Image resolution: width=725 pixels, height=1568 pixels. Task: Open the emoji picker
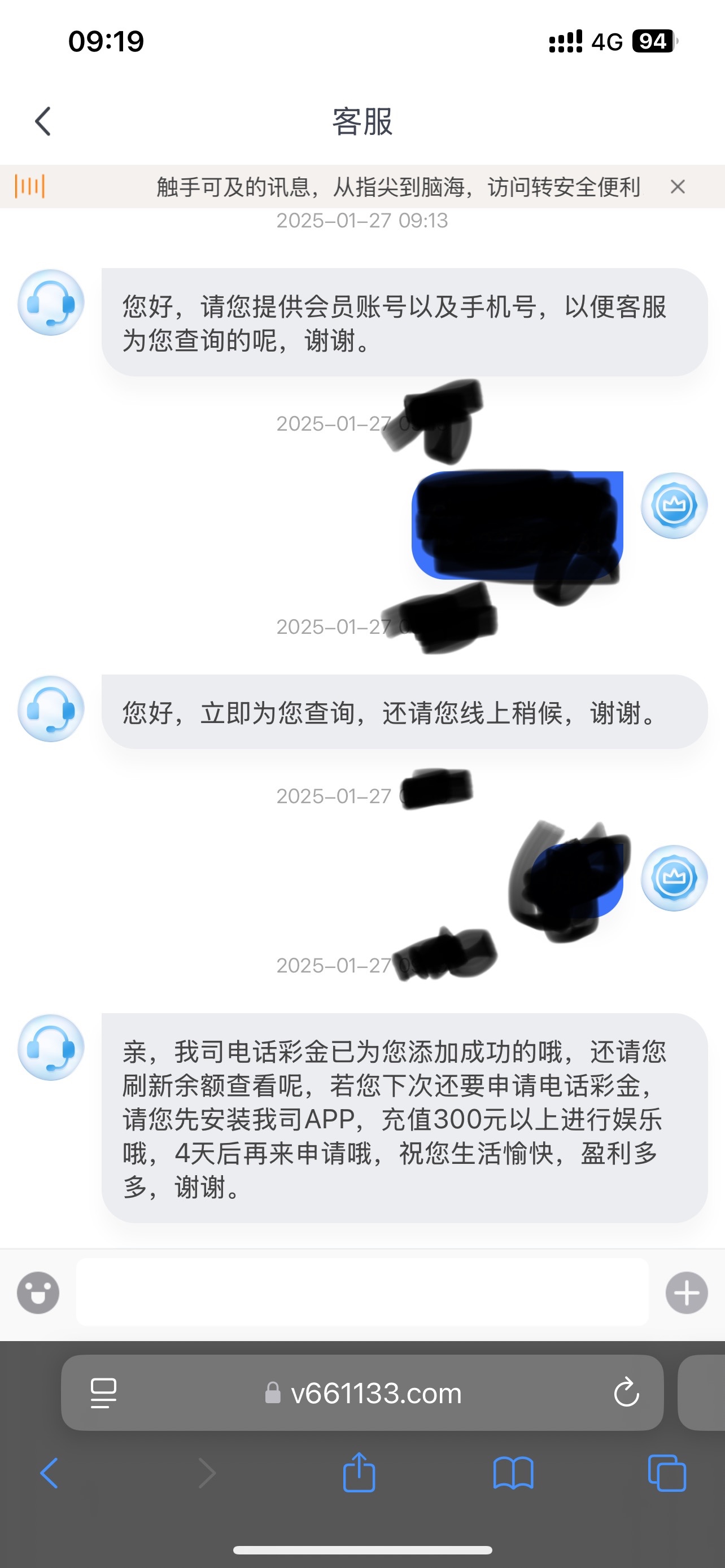point(38,1292)
